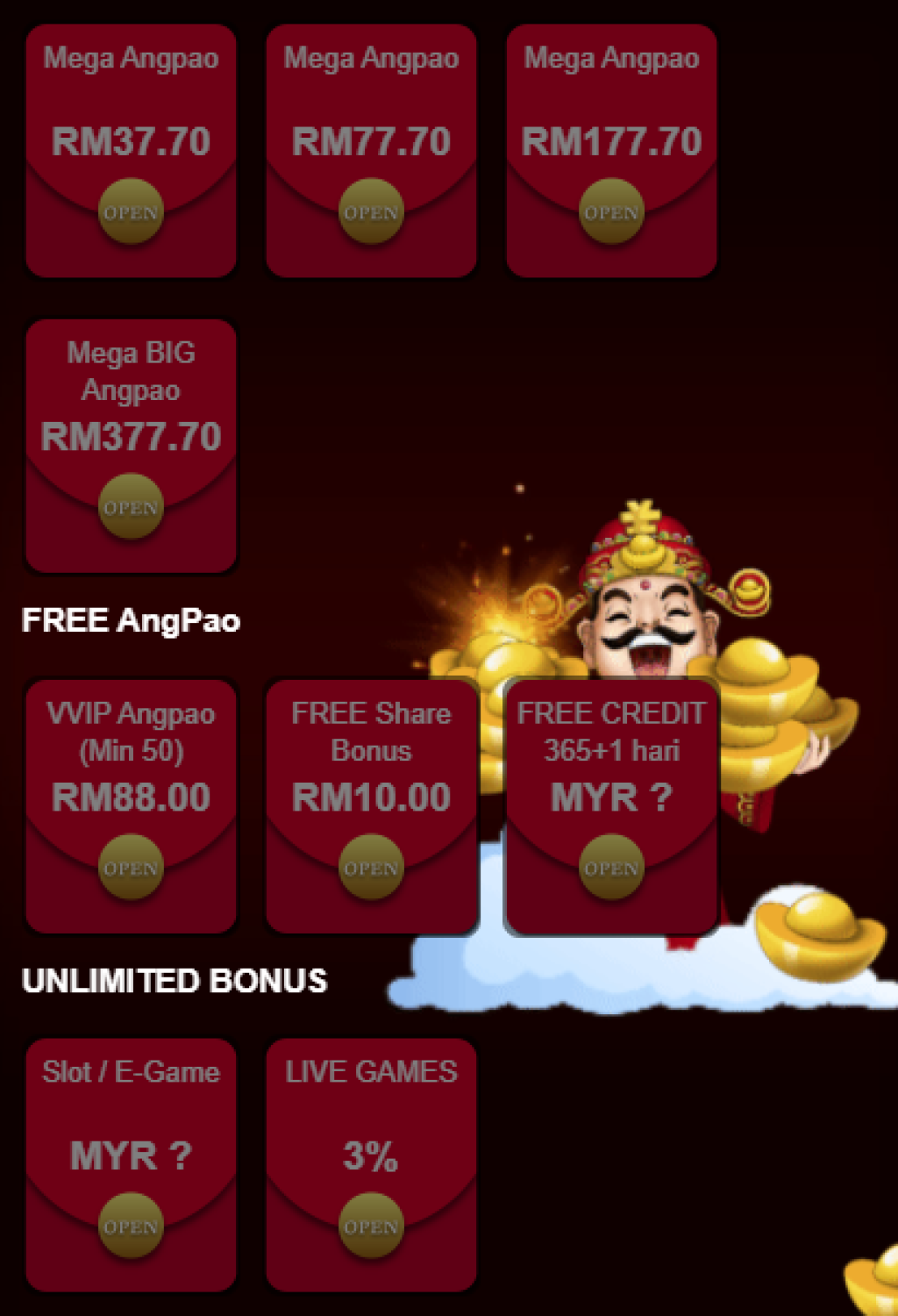
Task: Open the Mega BIG Angpao RM377.70
Action: coord(131,507)
